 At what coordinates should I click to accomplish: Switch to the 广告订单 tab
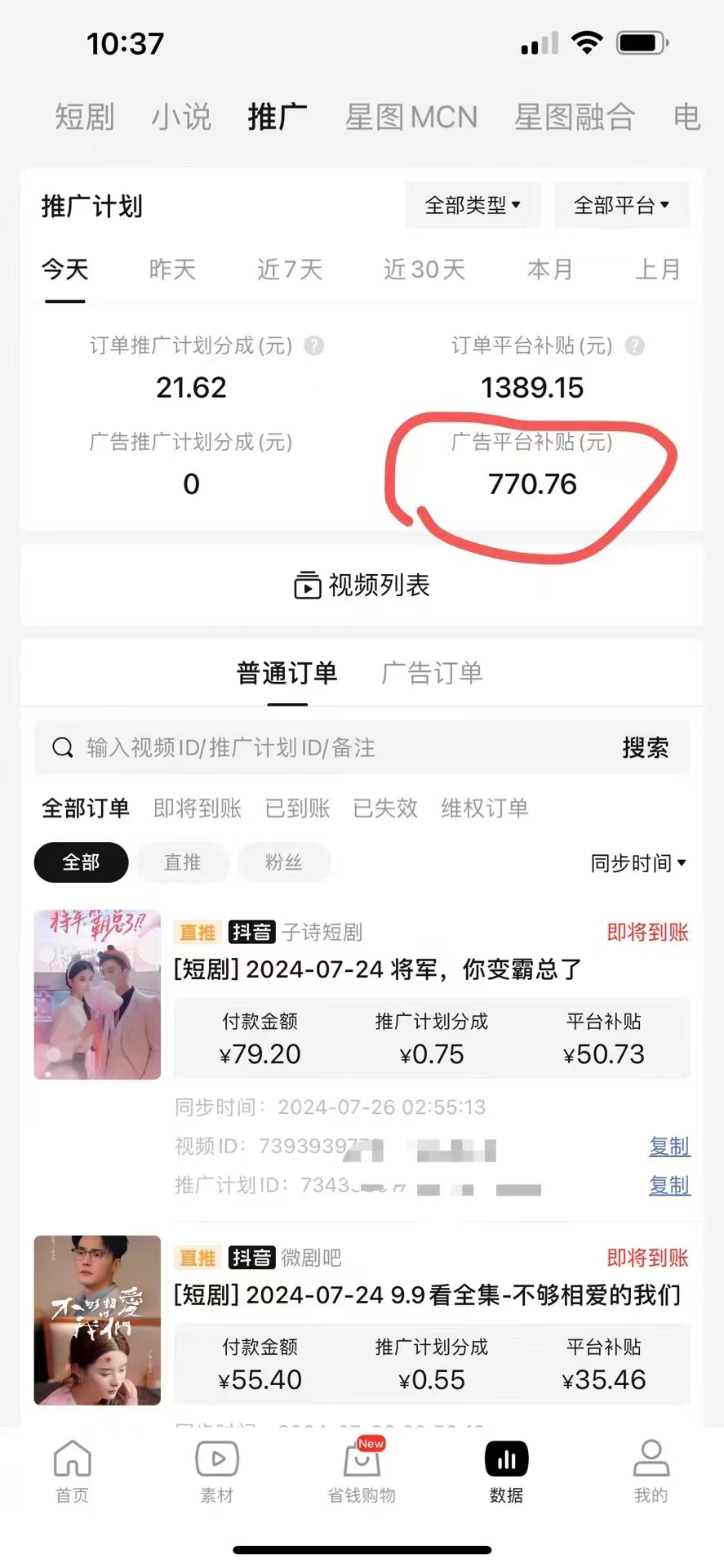(x=432, y=673)
